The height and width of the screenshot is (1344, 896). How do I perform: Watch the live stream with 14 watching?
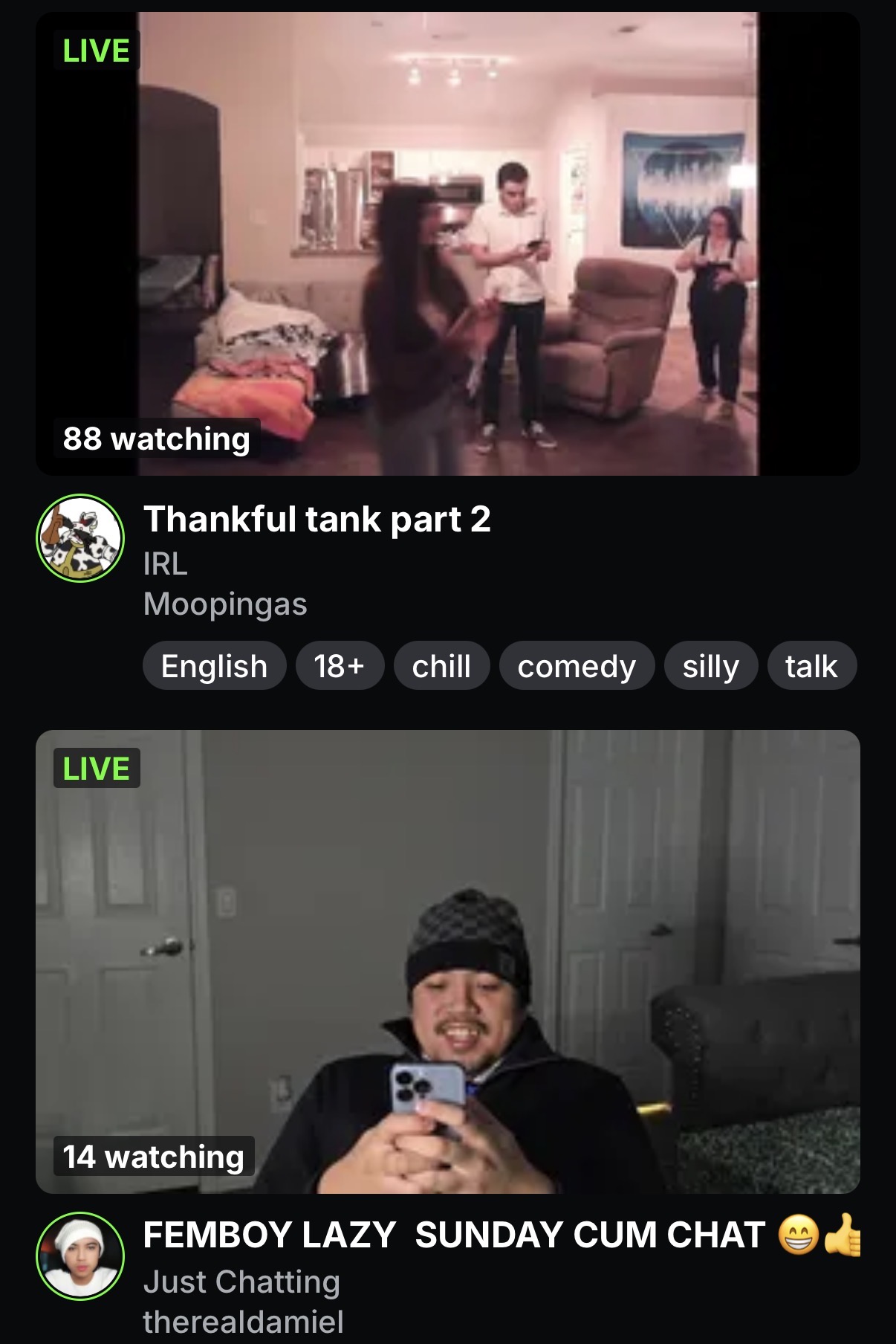click(x=448, y=961)
